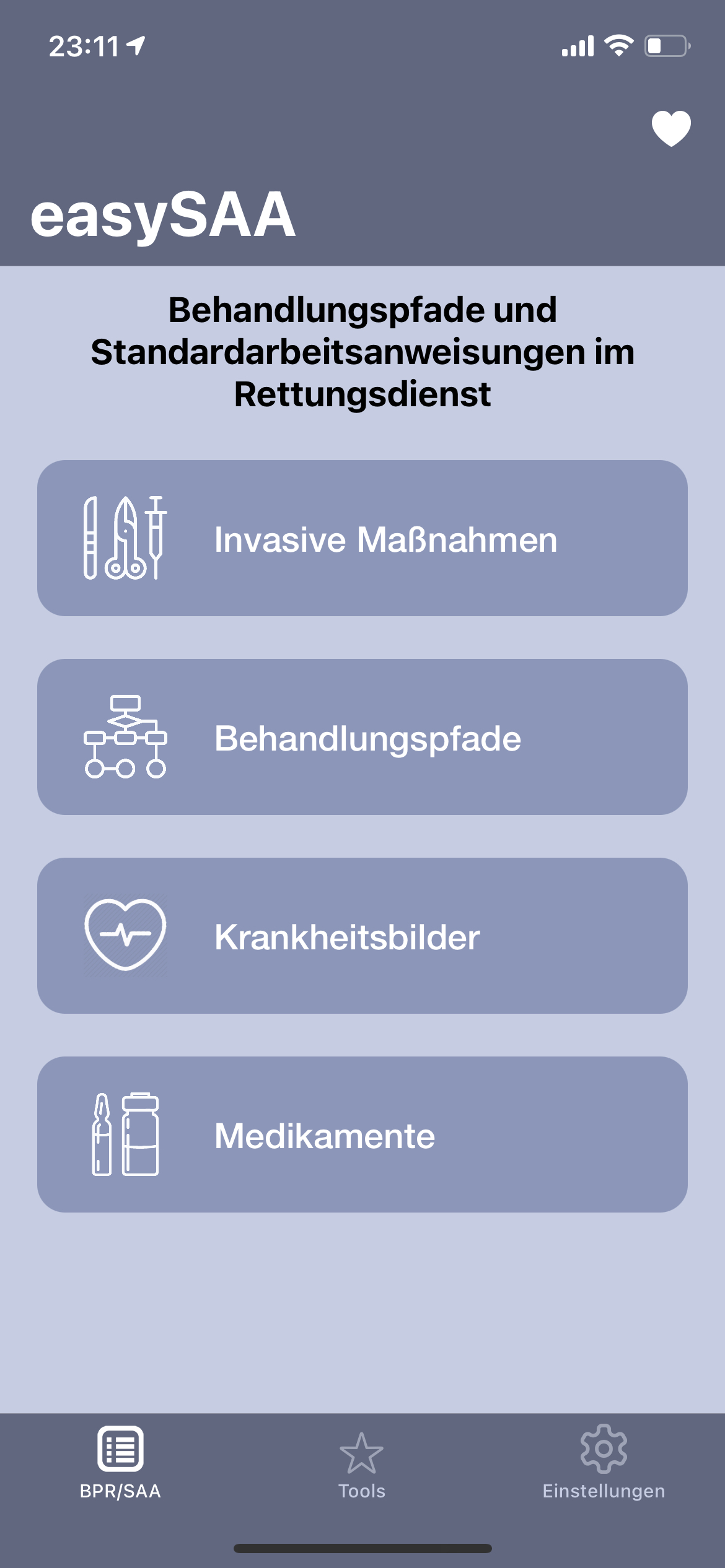Screen dimensions: 725x1568
Task: Select the BPR/SAA tab
Action: [x=120, y=1463]
